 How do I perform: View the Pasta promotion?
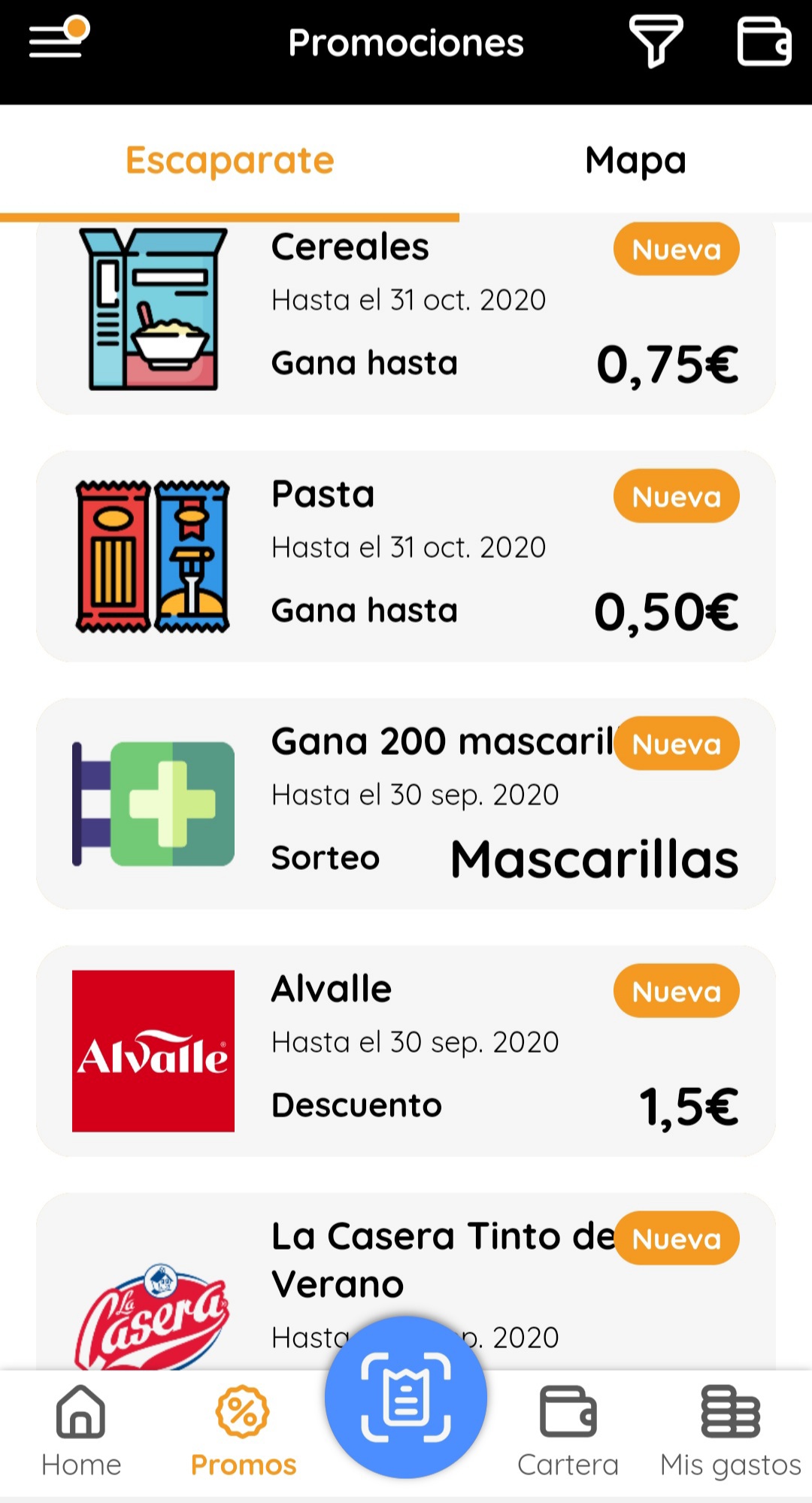pos(406,556)
